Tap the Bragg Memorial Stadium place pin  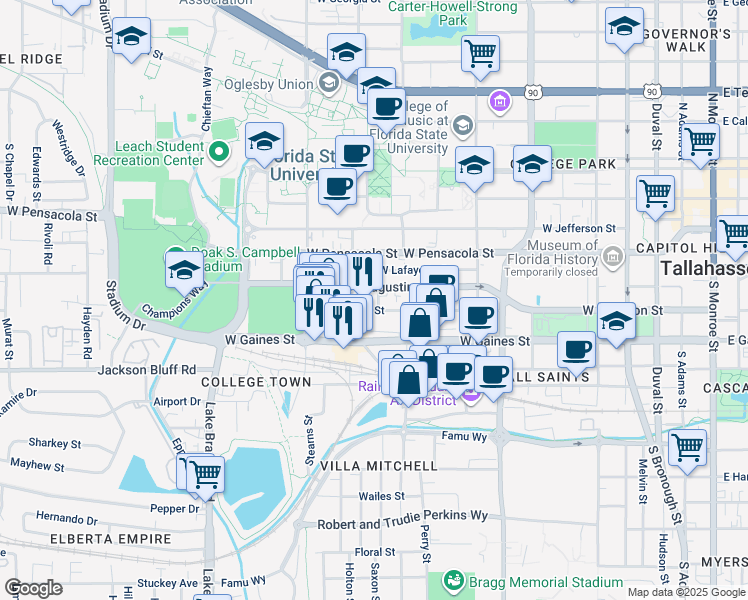[x=454, y=582]
